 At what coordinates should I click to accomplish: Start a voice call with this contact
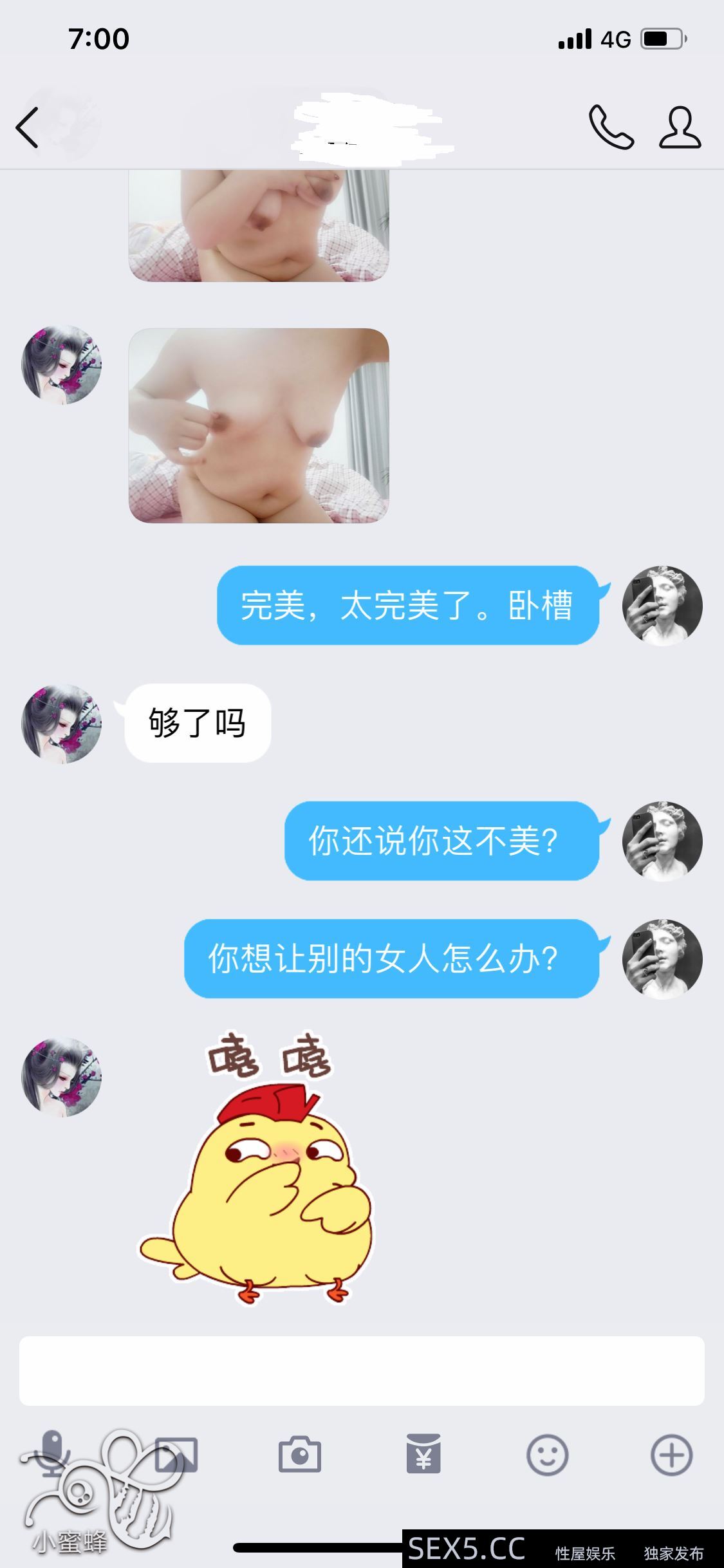(611, 127)
